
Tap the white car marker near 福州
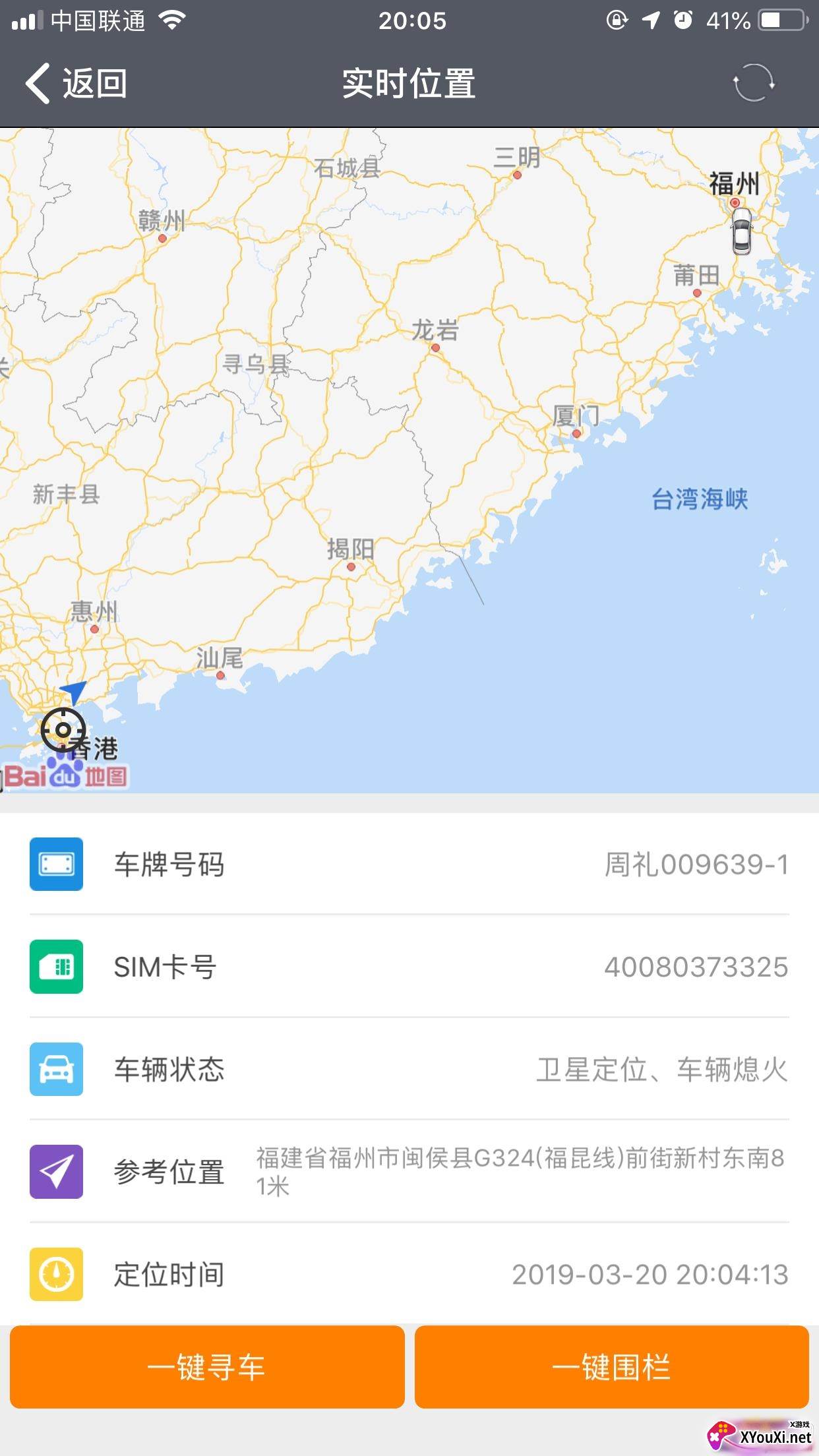742,231
